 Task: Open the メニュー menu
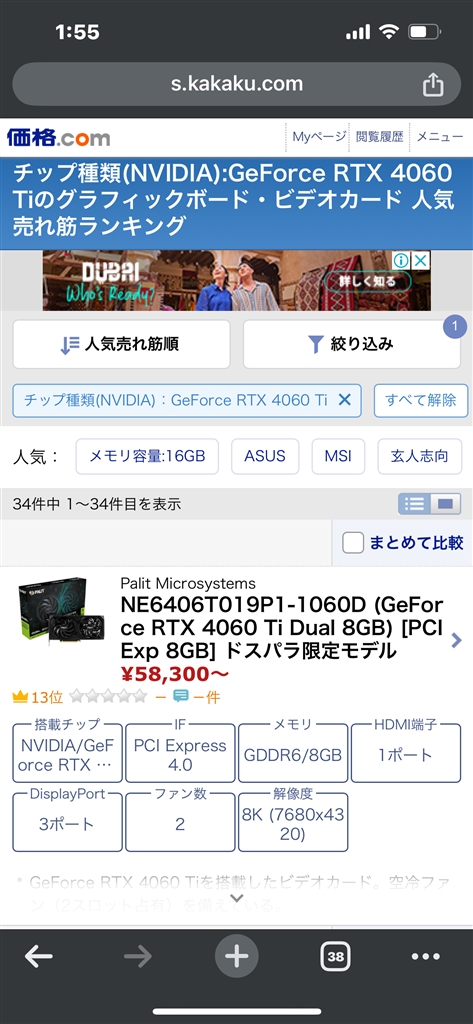[440, 137]
